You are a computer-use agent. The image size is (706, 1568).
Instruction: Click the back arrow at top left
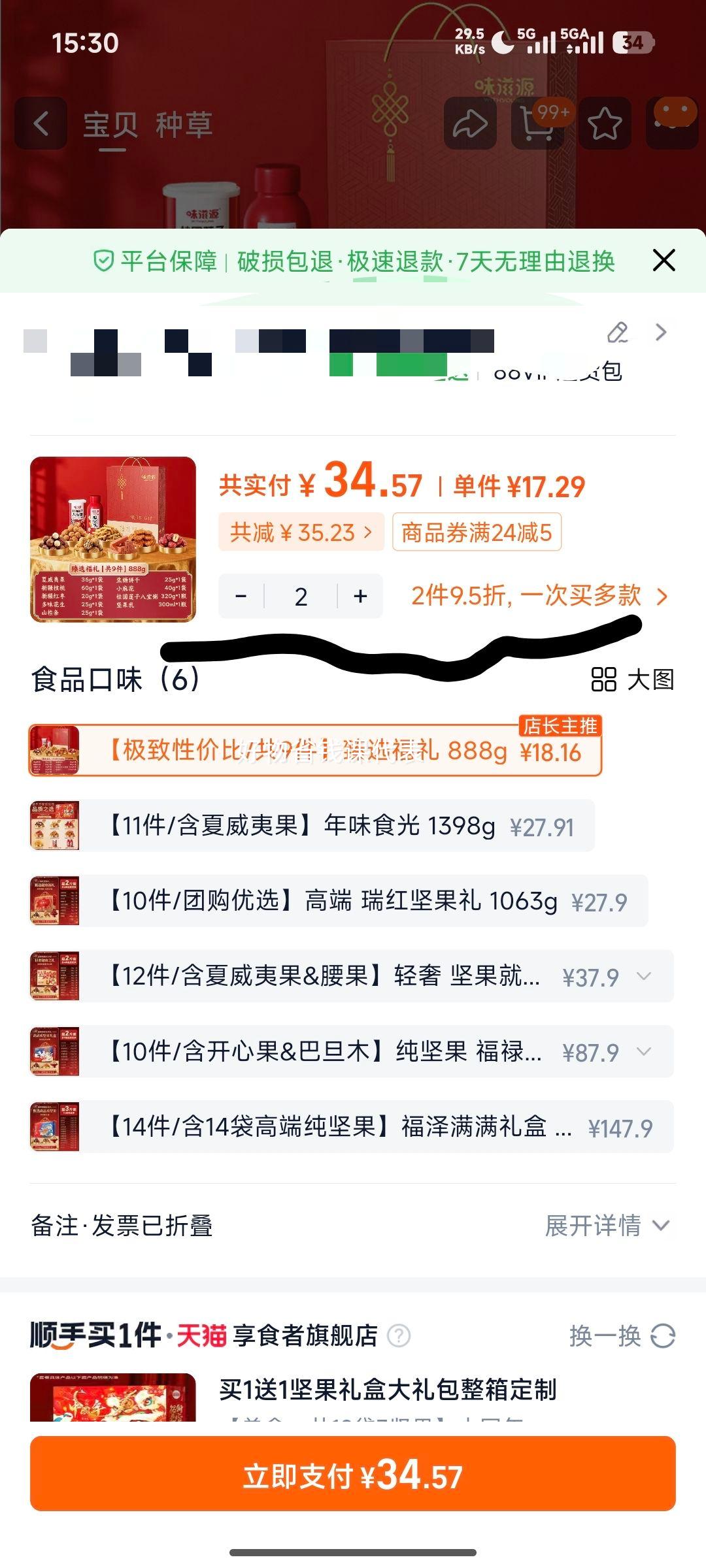click(41, 124)
